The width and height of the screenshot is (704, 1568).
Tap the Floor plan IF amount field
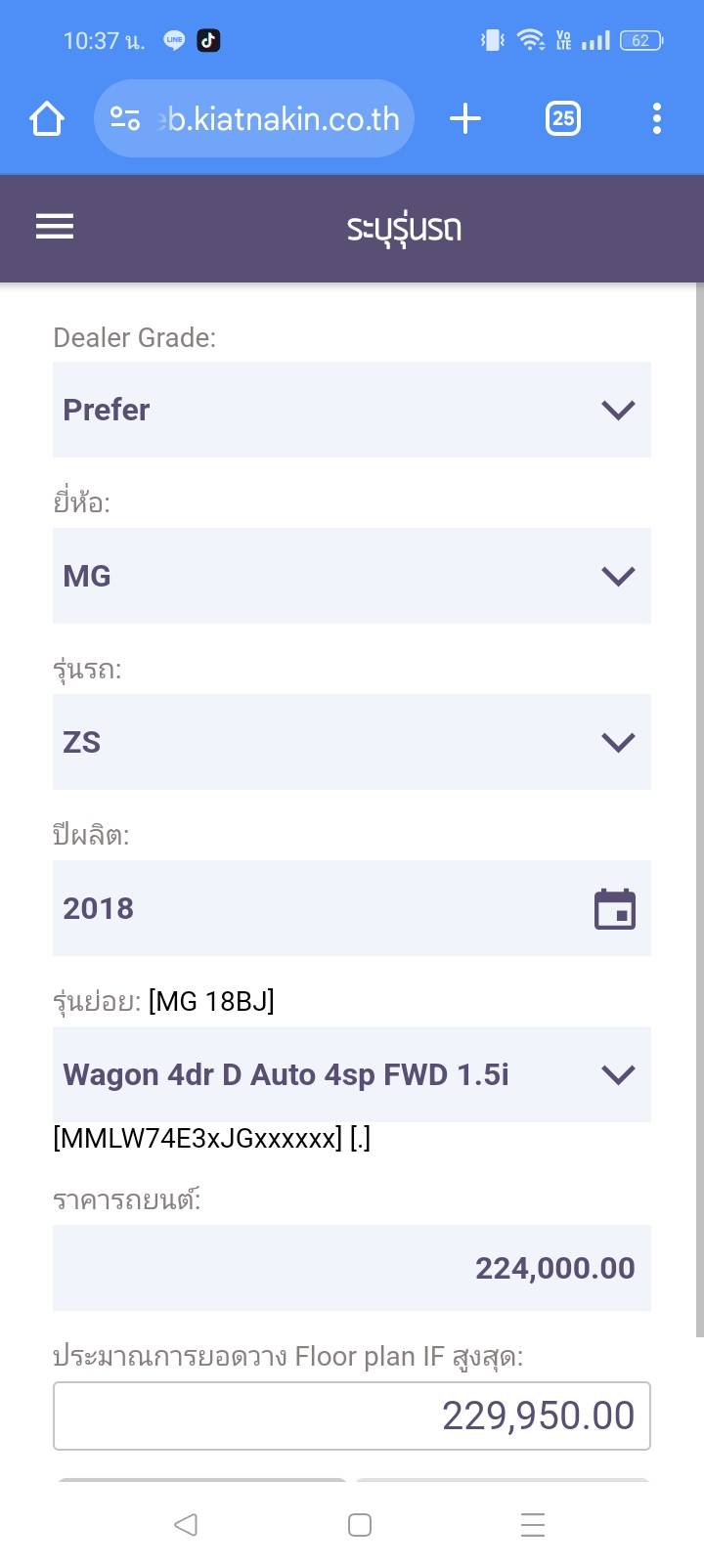click(351, 1416)
